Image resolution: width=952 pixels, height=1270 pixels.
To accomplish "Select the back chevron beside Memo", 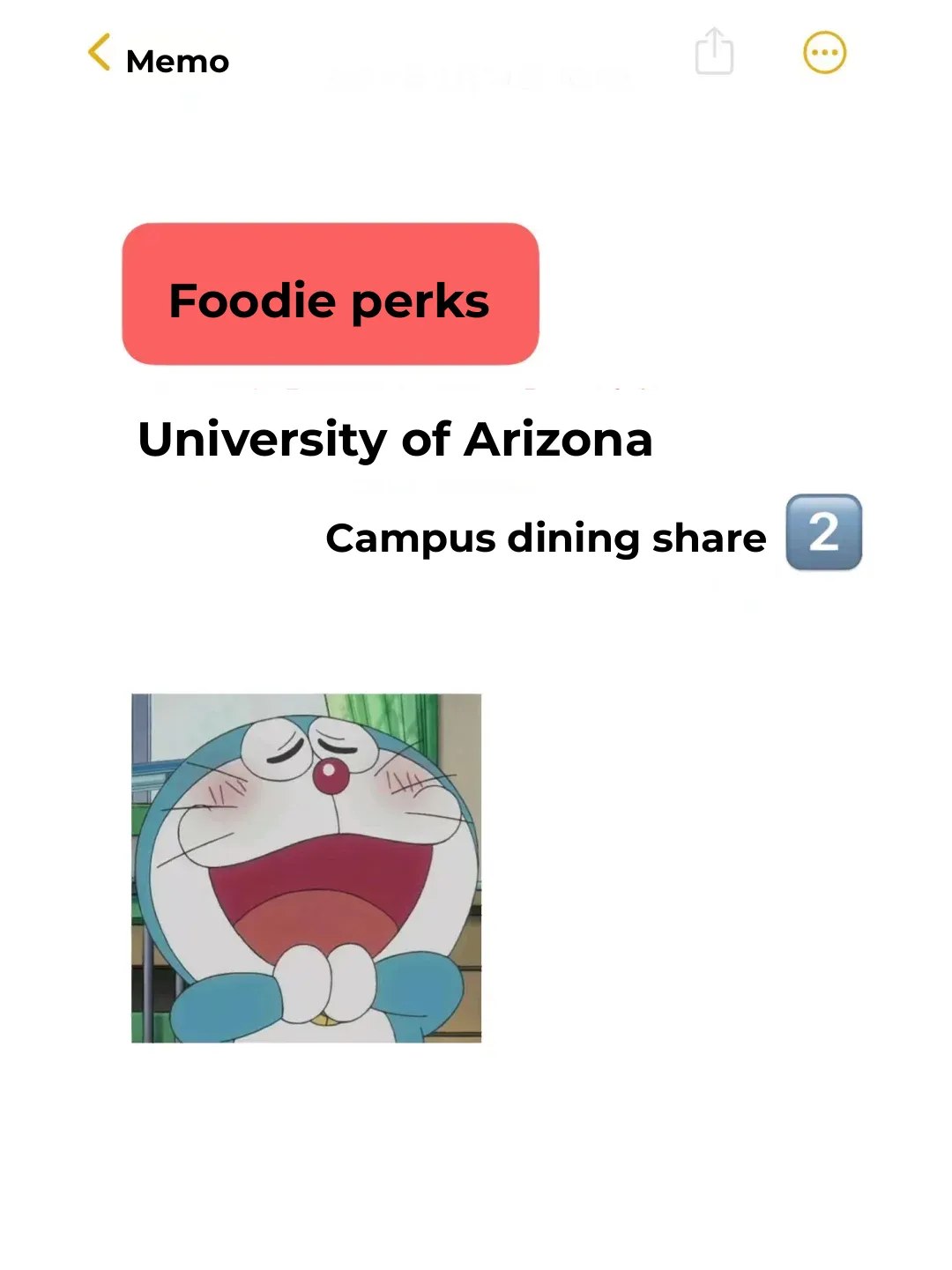I will pos(99,52).
